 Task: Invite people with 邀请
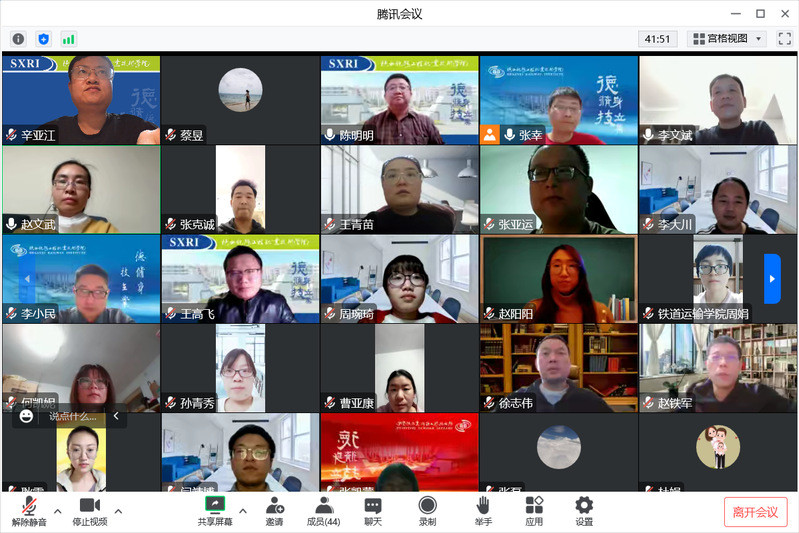click(x=274, y=510)
